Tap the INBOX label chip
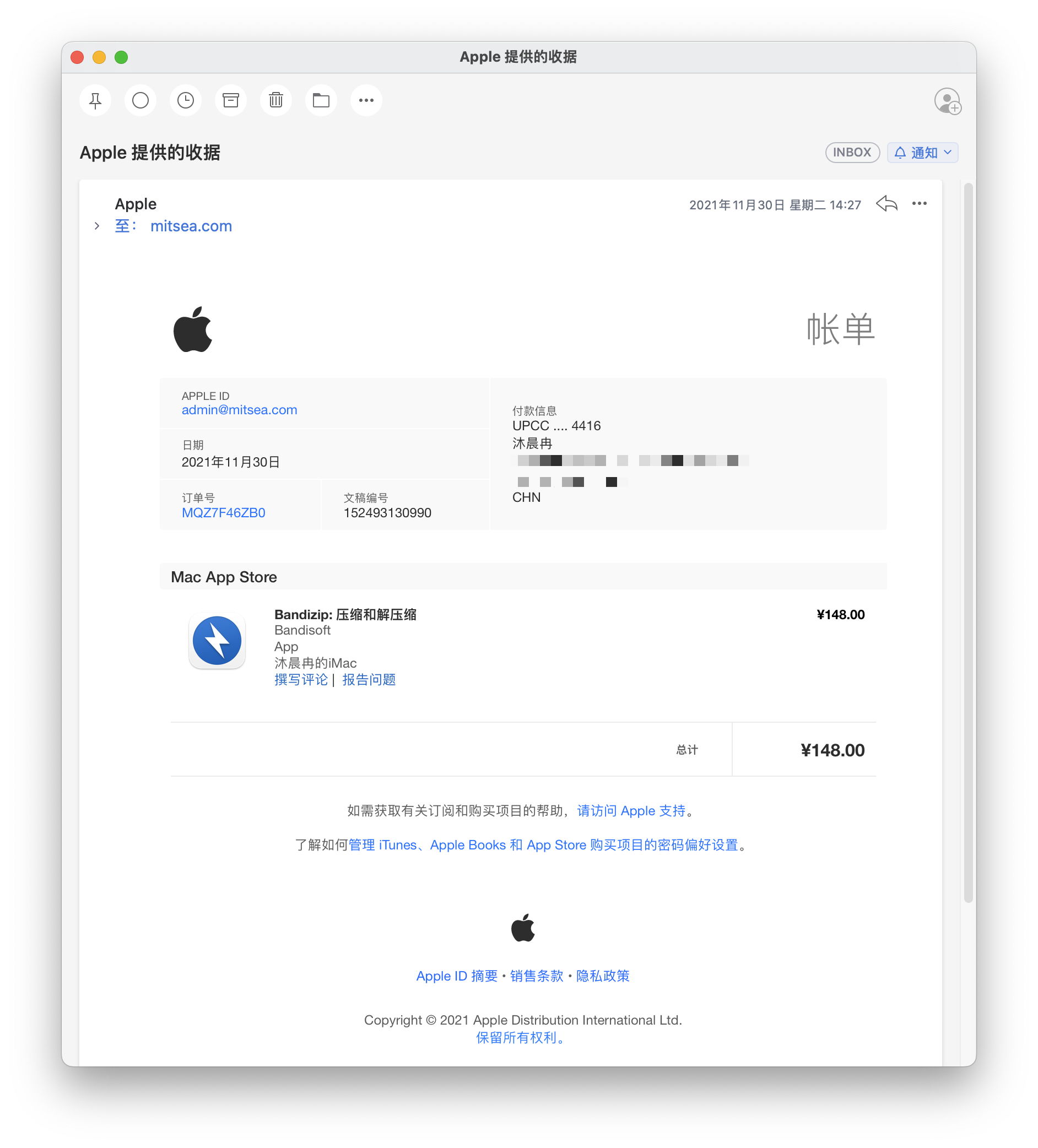The height and width of the screenshot is (1148, 1038). click(852, 153)
